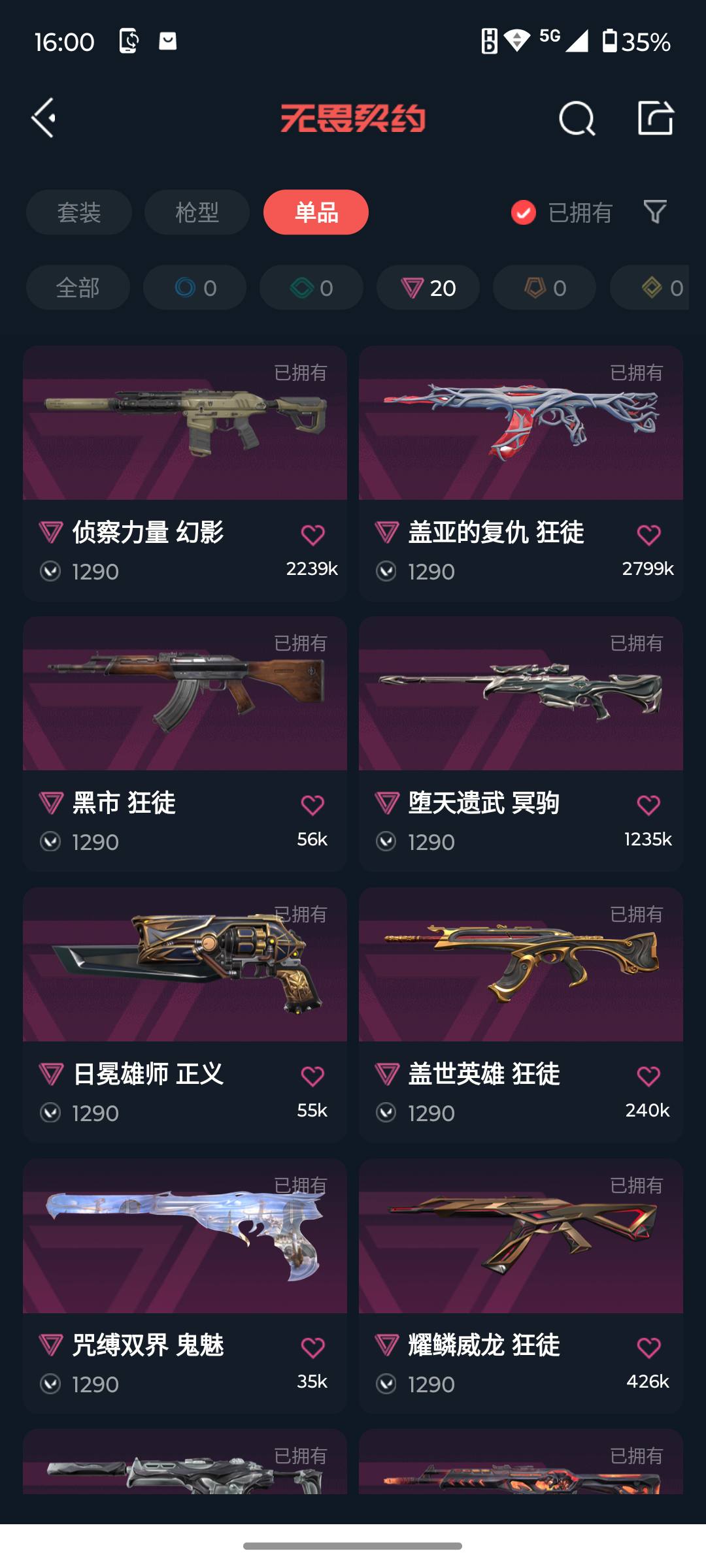
Task: Favorite the 盖亚的复仇 狂徒 skin
Action: pos(648,534)
